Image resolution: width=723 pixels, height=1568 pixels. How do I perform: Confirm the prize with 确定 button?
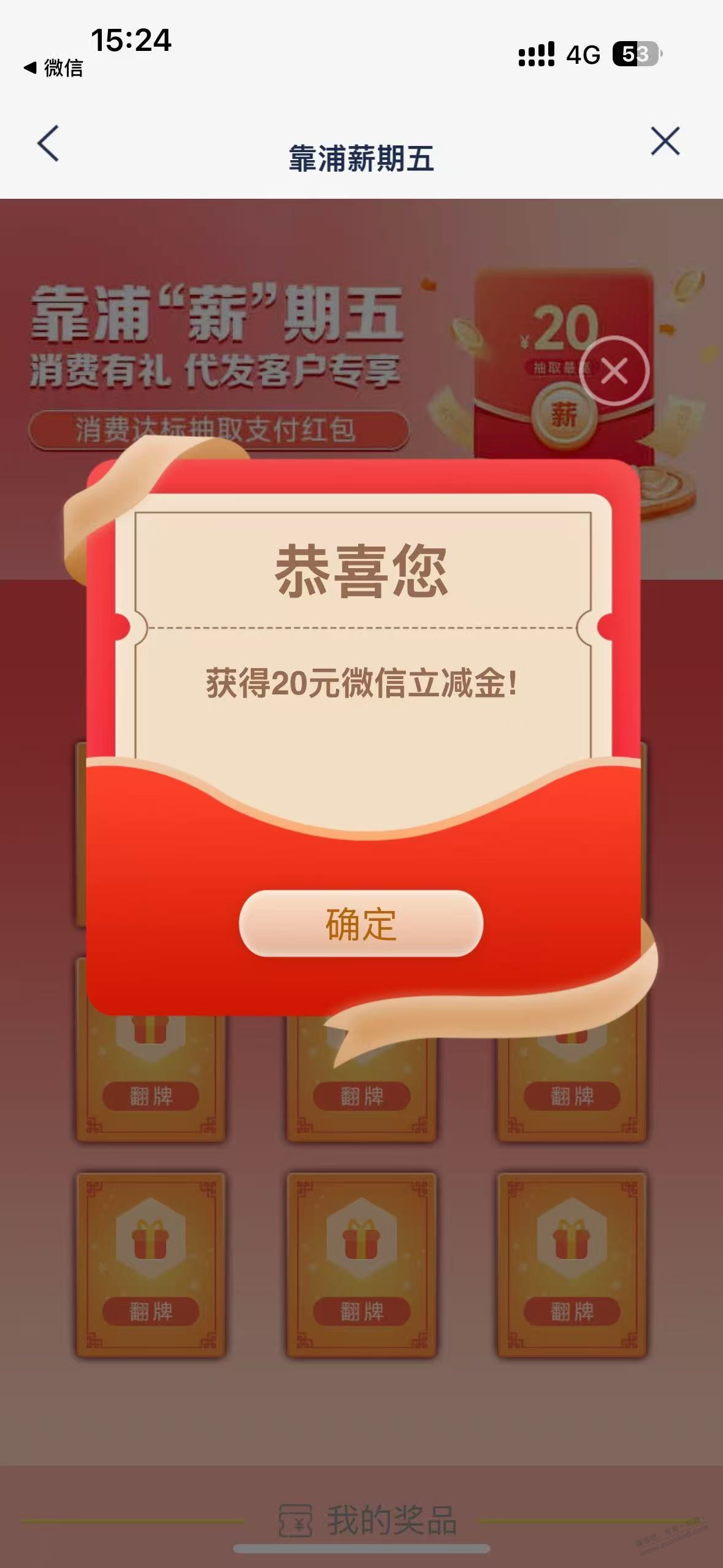(361, 923)
